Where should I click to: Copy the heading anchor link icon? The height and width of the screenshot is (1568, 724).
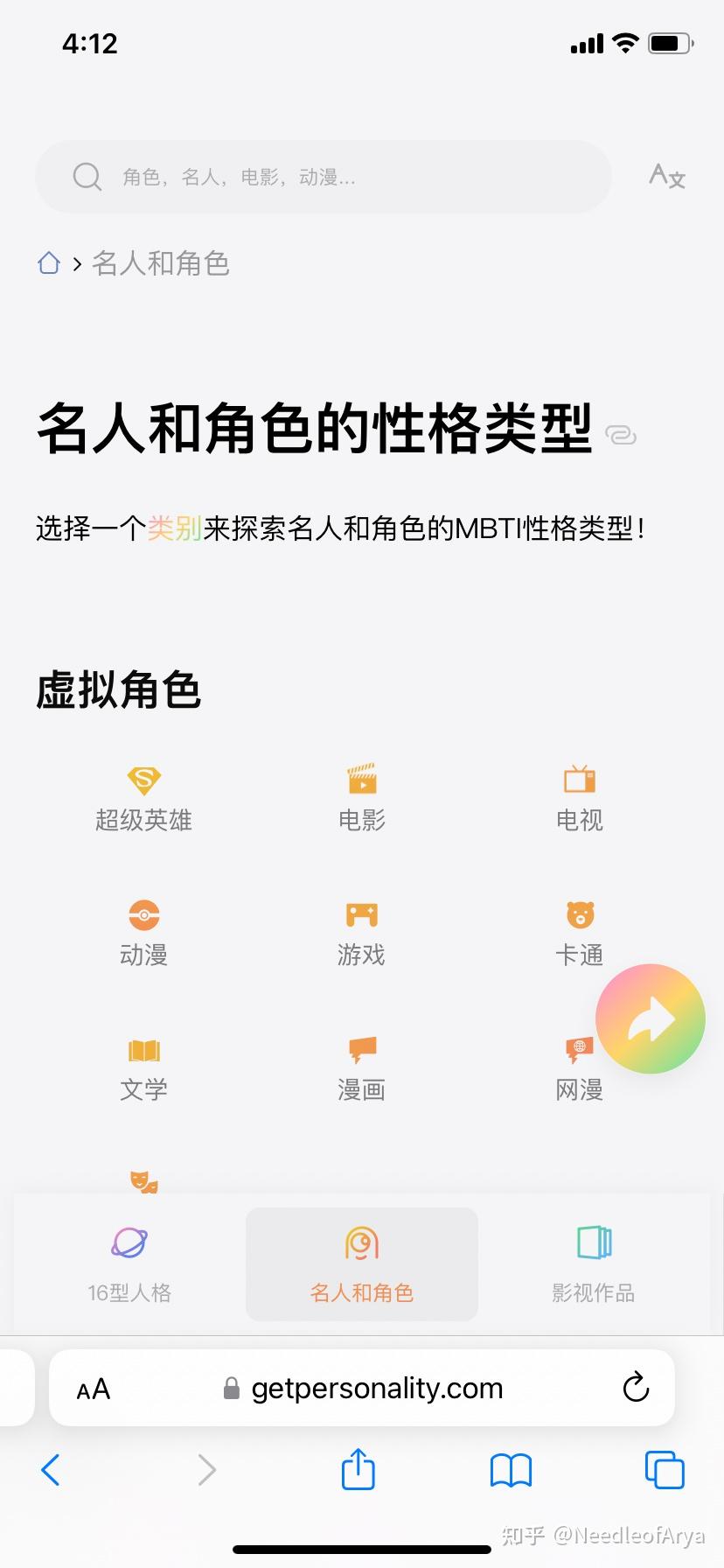coord(621,435)
